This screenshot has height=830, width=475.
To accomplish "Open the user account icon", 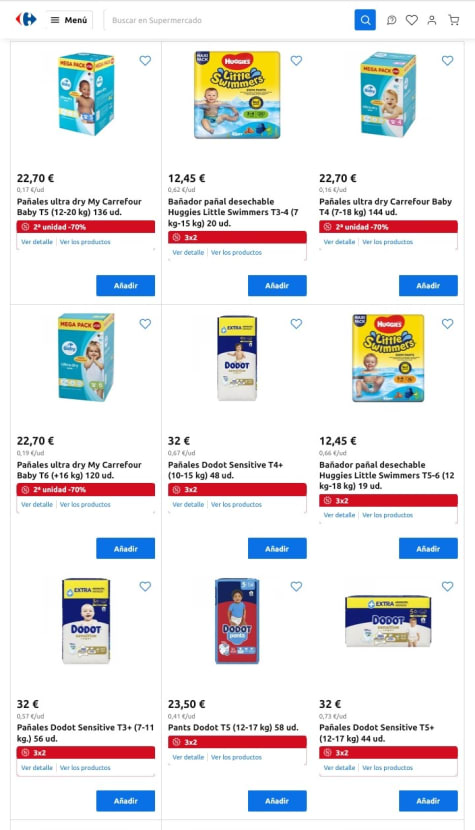I will pos(432,20).
